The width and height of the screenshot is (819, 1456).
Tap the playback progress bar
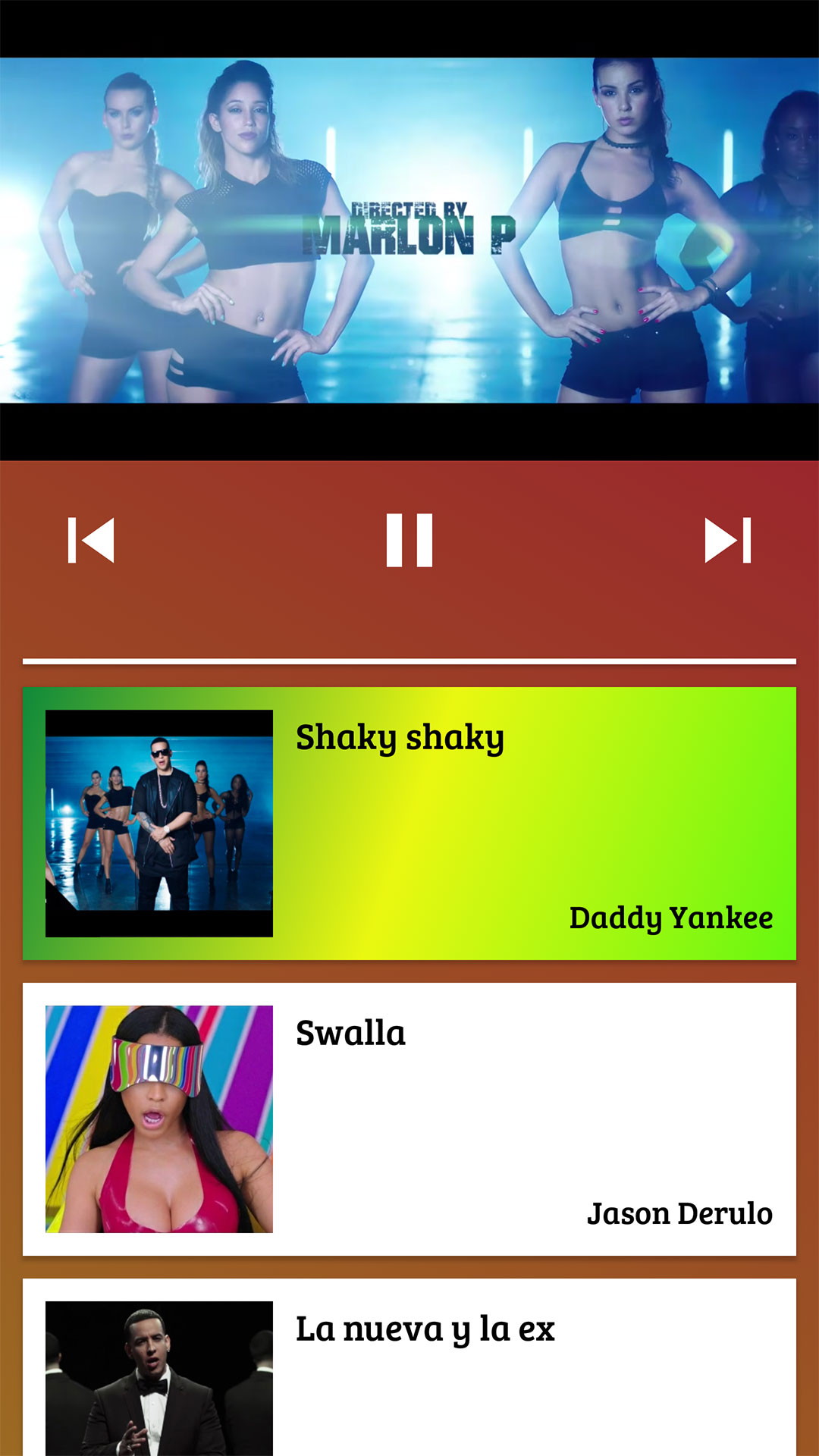(409, 661)
